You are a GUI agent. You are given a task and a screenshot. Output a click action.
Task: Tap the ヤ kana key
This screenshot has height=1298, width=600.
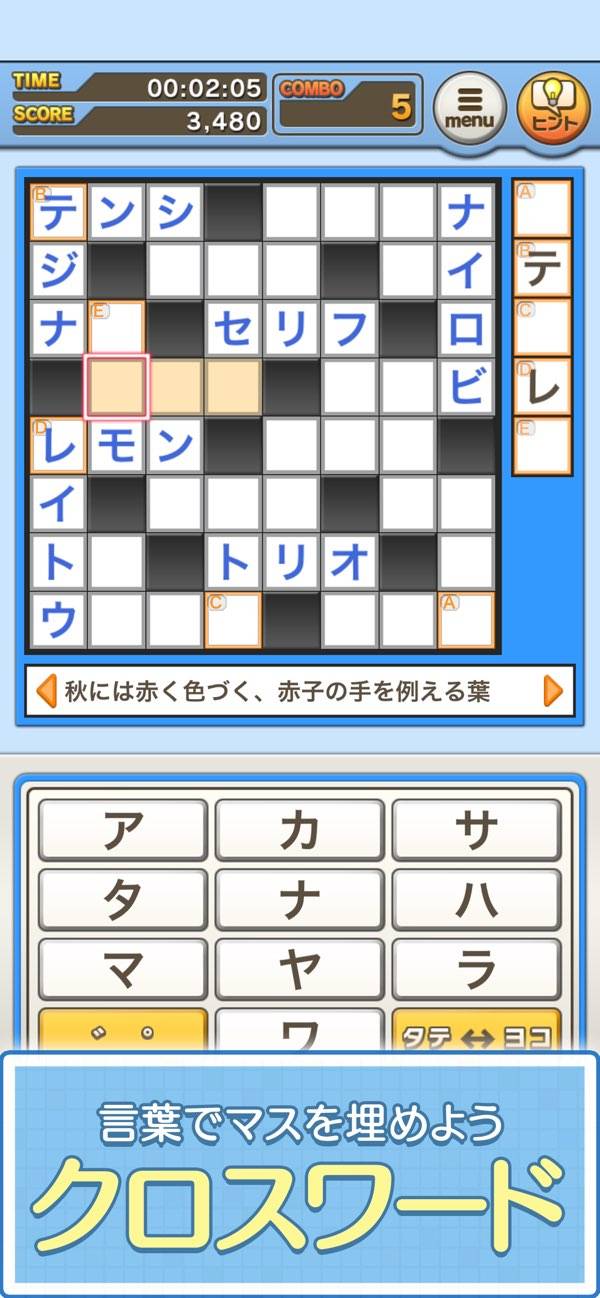coord(299,969)
